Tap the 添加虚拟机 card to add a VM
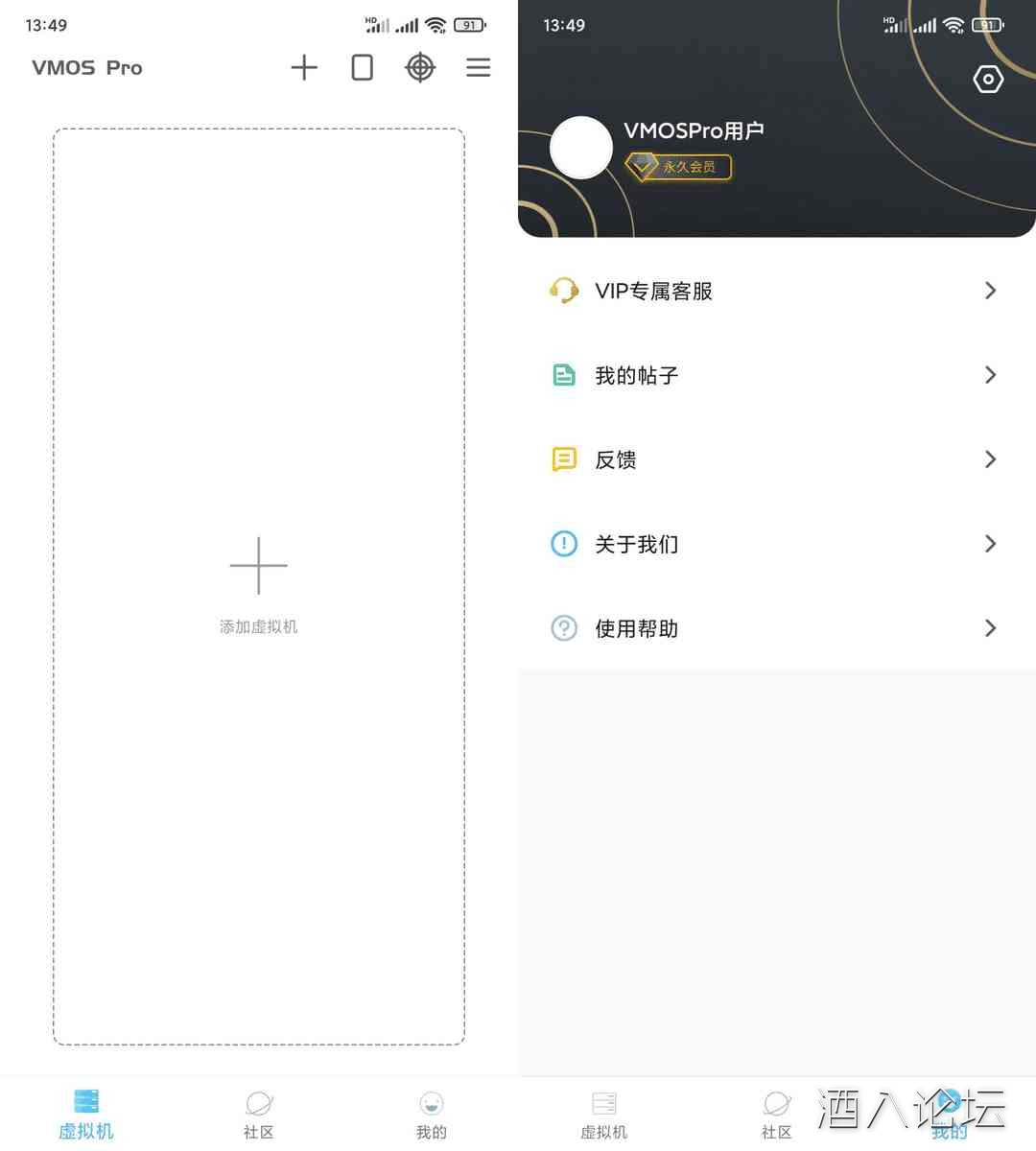This screenshot has height=1151, width=1036. coord(259,586)
